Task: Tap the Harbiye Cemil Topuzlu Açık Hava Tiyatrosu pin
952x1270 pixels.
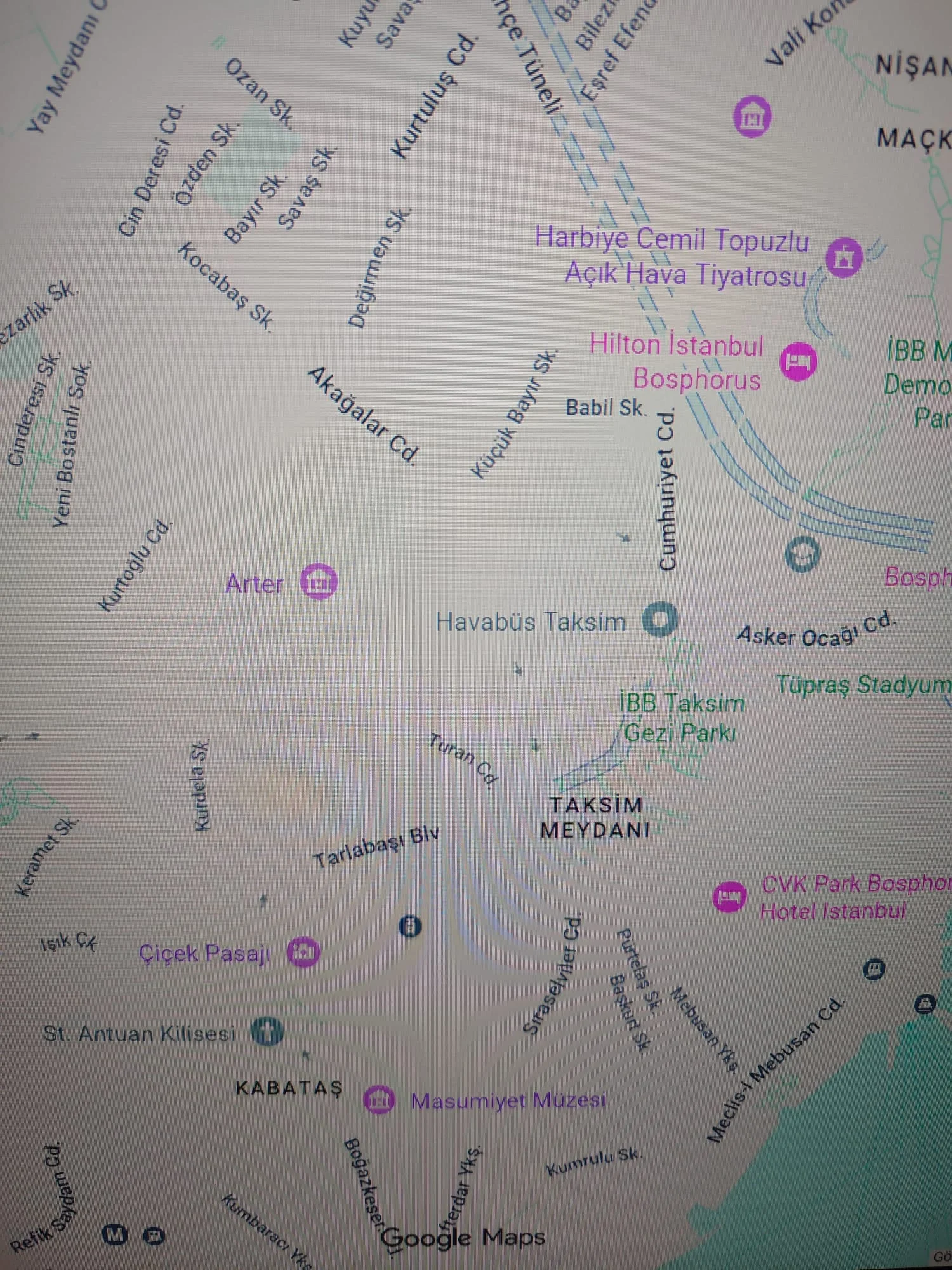Action: [843, 257]
